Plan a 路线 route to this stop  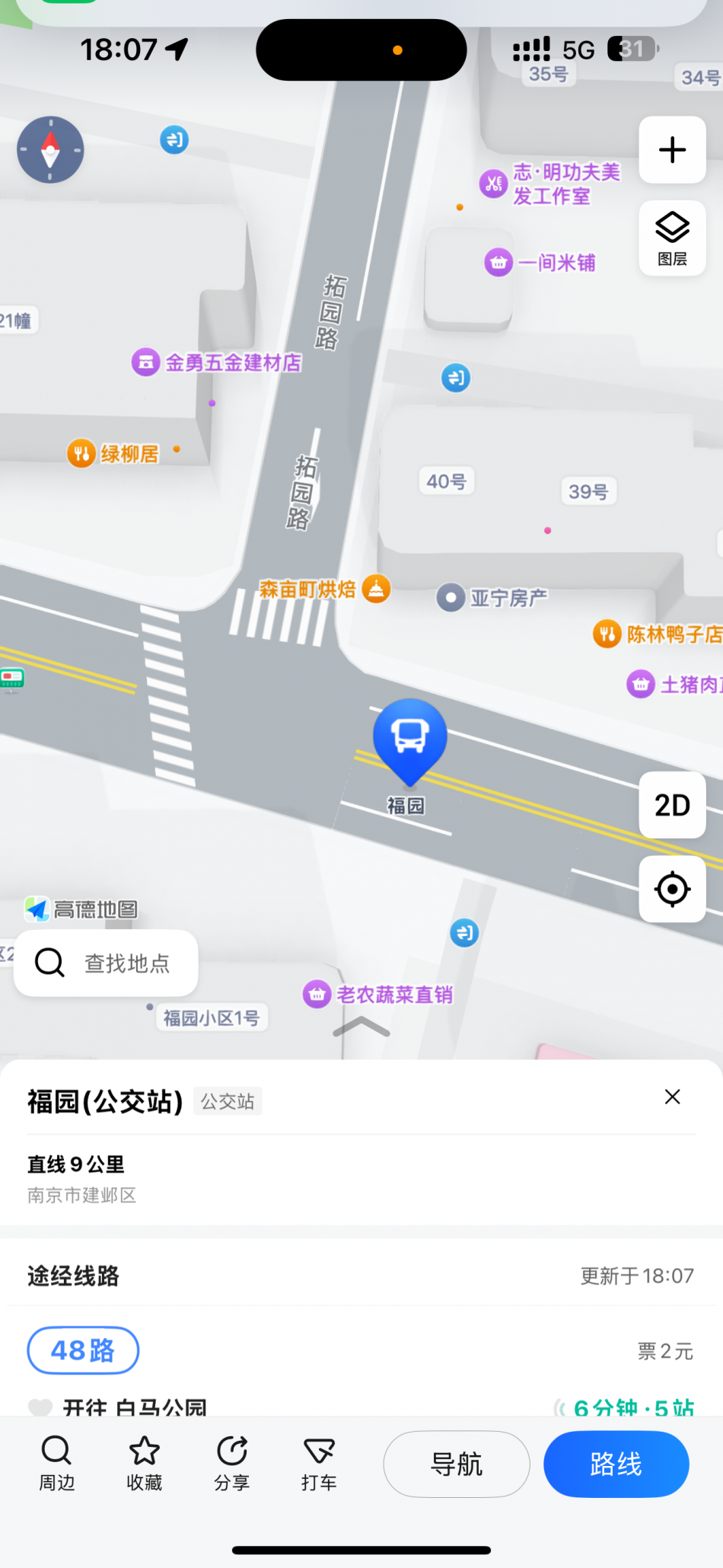click(x=616, y=1464)
